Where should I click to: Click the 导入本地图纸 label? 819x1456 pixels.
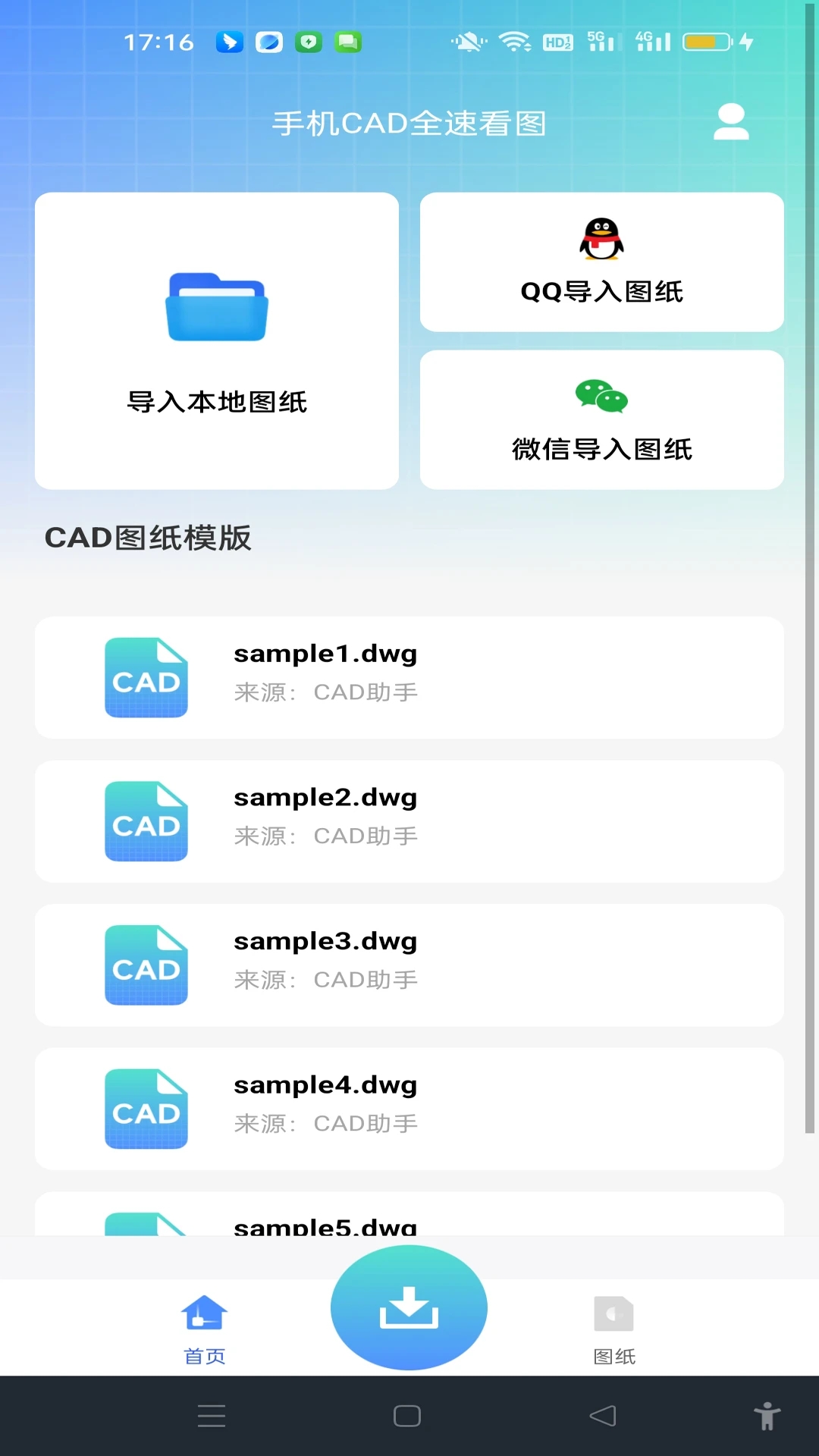click(217, 403)
